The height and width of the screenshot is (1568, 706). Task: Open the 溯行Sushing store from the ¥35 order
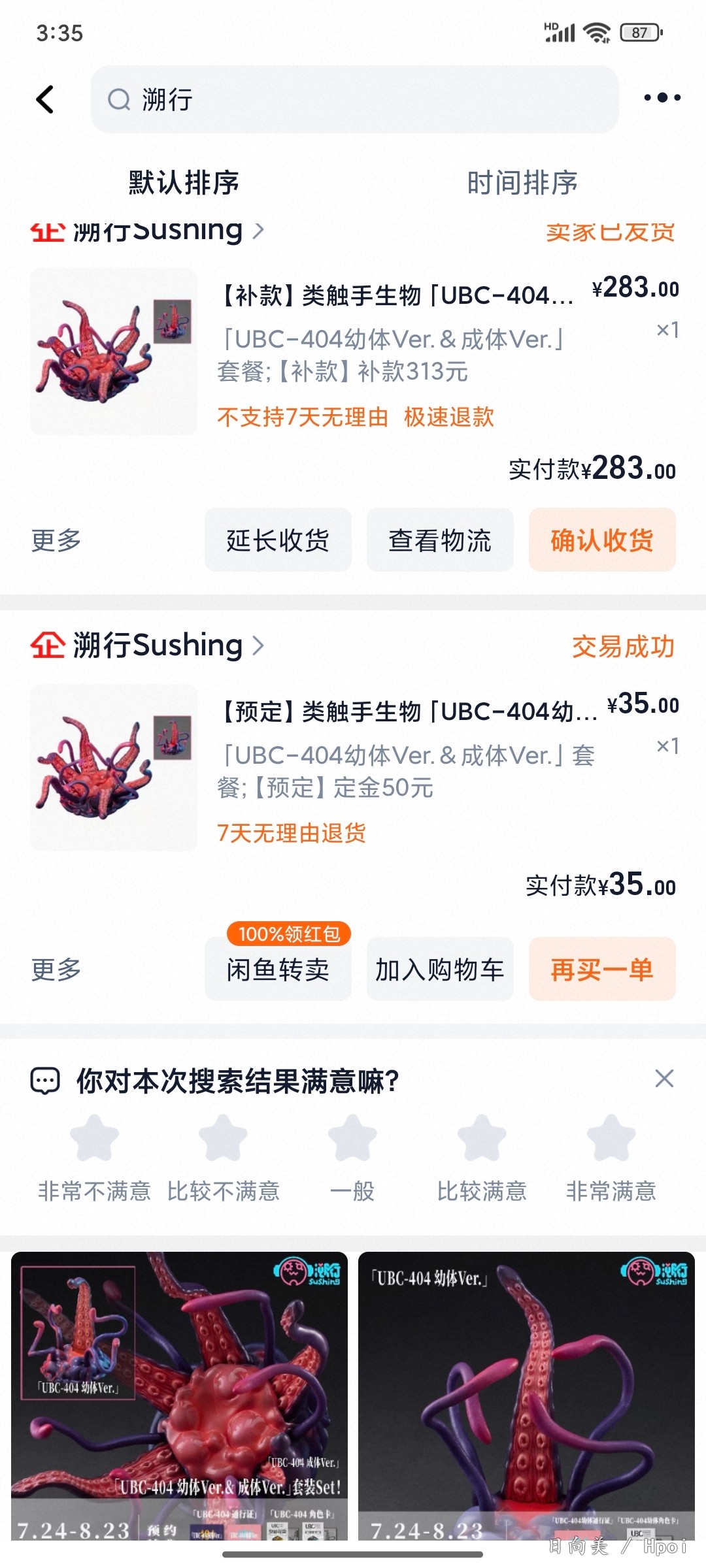(157, 645)
